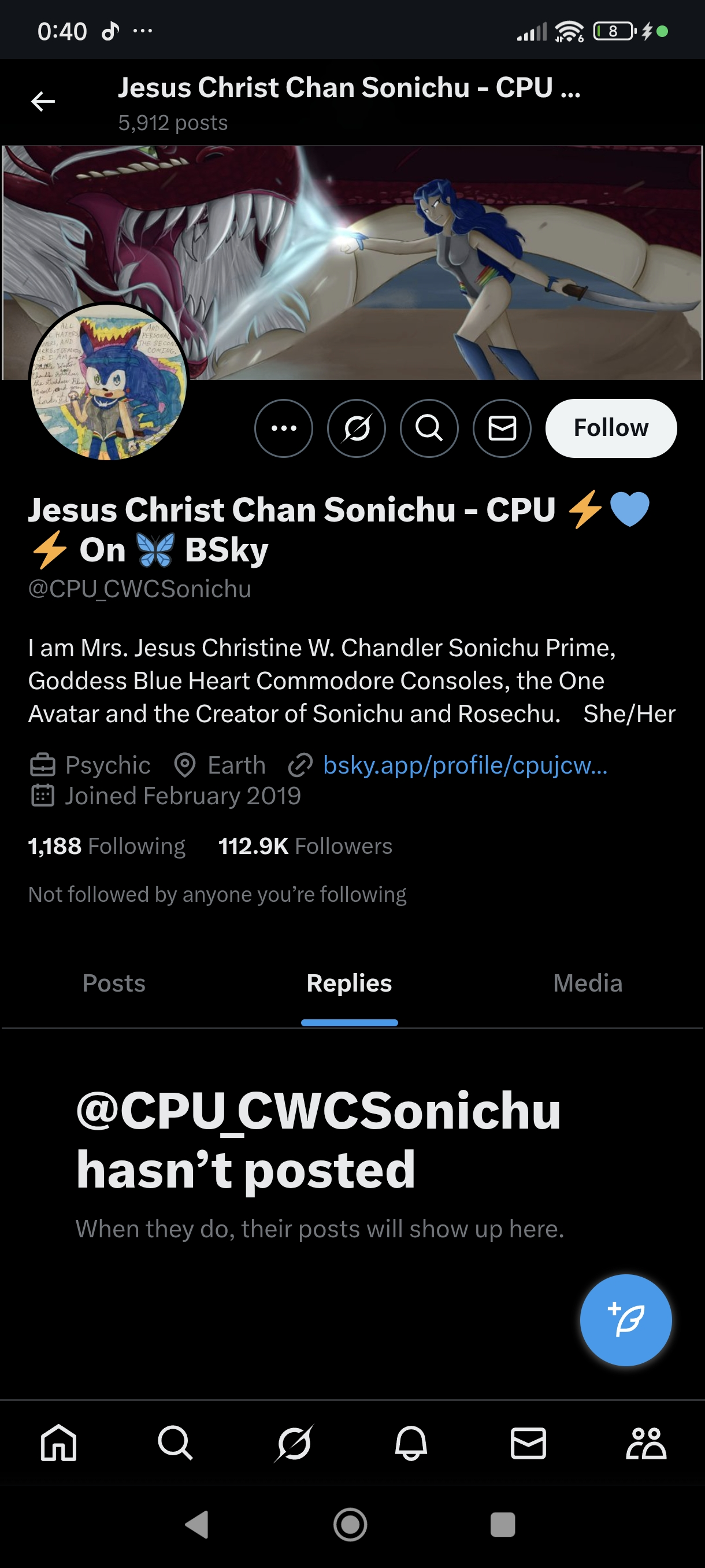The image size is (705, 1568).
Task: Open the profile's three-dot more options
Action: pos(284,428)
